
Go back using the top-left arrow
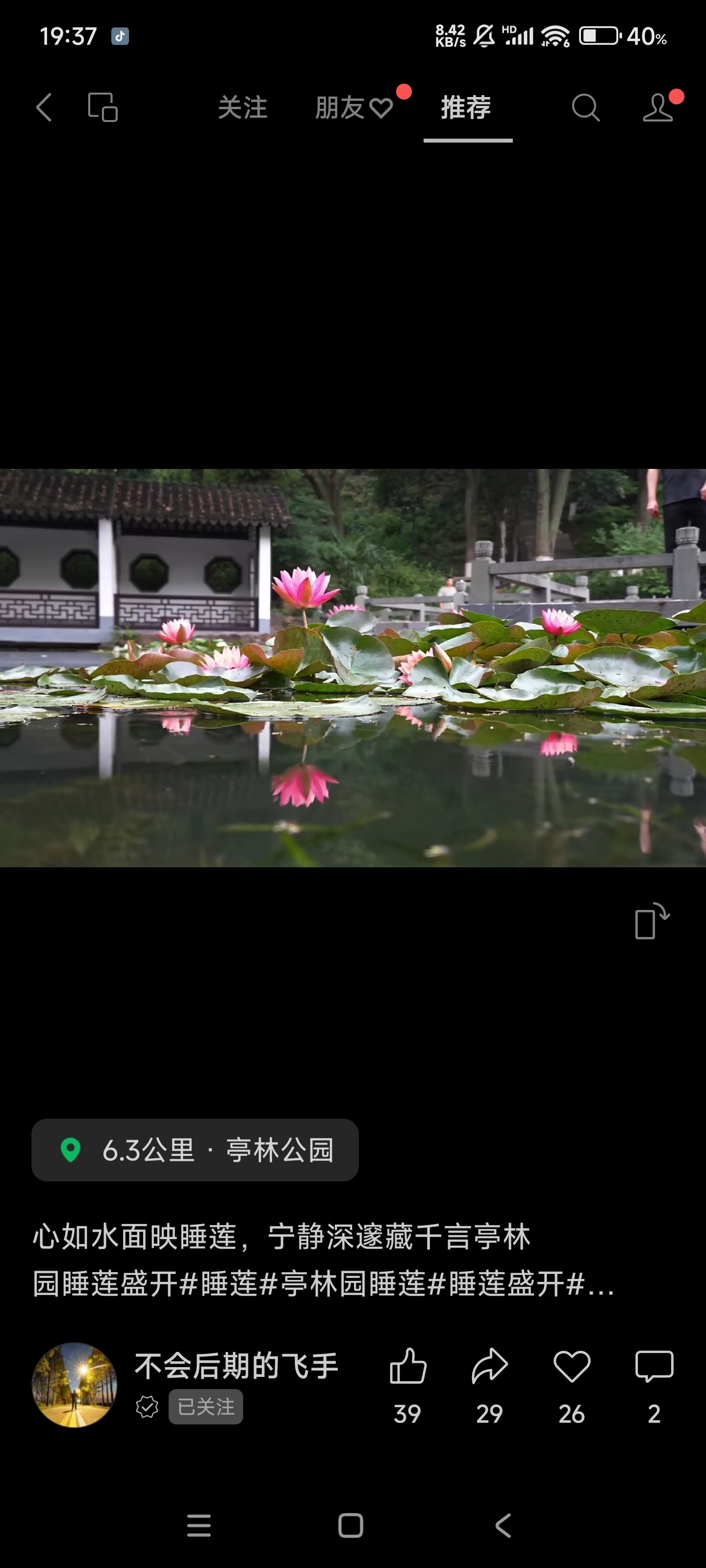click(44, 108)
